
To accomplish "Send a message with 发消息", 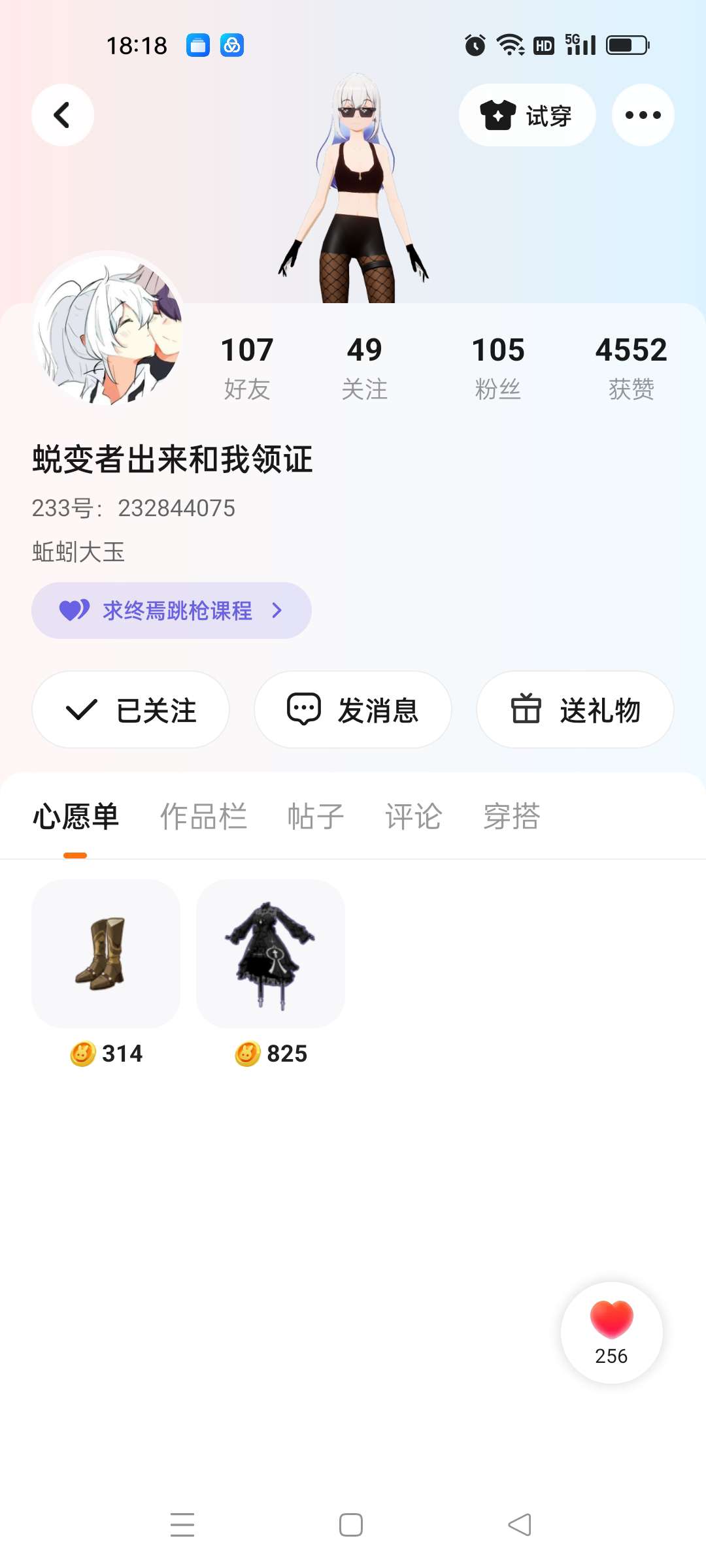I will coord(353,710).
